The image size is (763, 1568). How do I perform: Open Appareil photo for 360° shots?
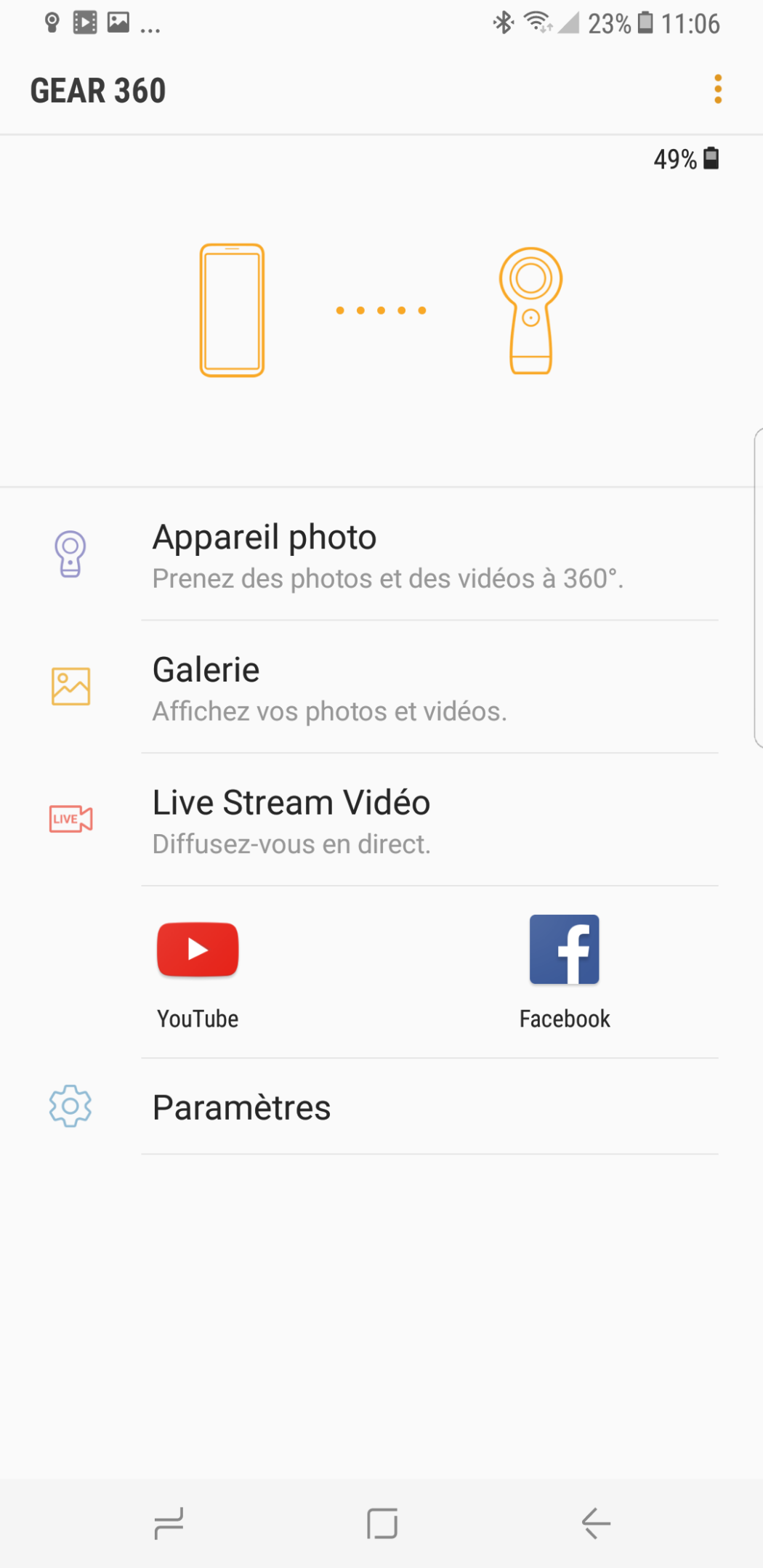point(381,554)
